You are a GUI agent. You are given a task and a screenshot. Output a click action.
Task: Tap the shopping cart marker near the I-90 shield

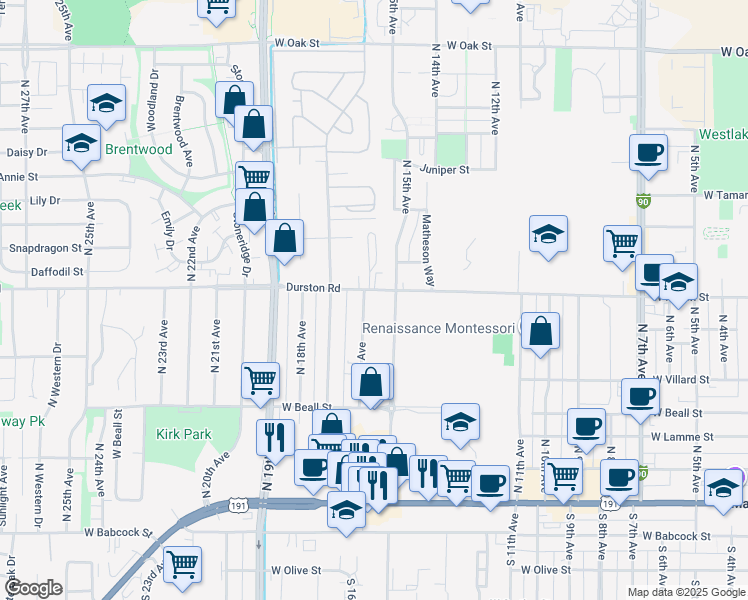pos(622,242)
